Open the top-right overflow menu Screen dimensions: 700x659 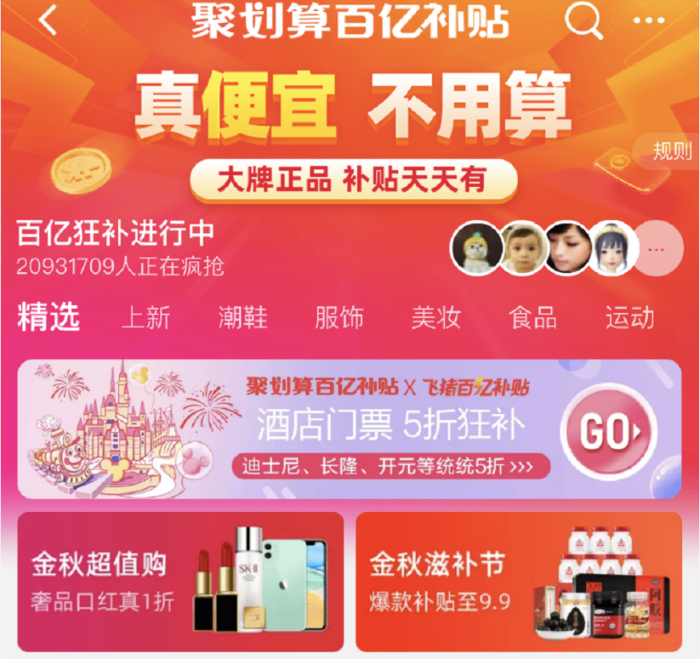pyautogui.click(x=649, y=21)
